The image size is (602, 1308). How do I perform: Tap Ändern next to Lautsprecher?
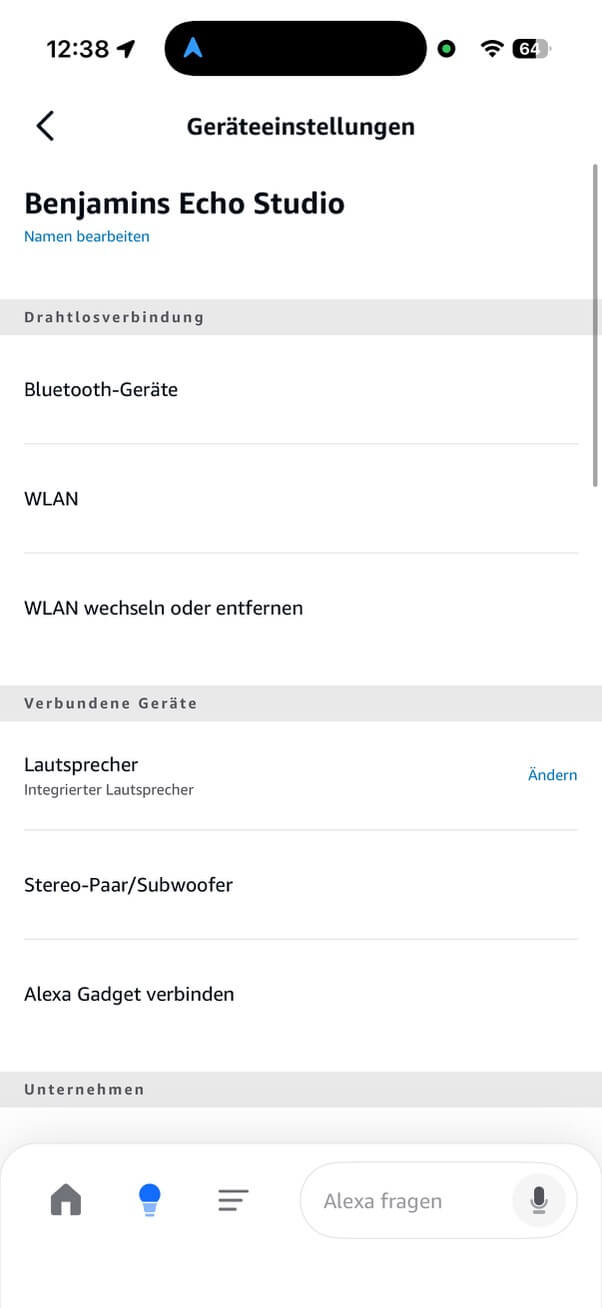(x=552, y=775)
